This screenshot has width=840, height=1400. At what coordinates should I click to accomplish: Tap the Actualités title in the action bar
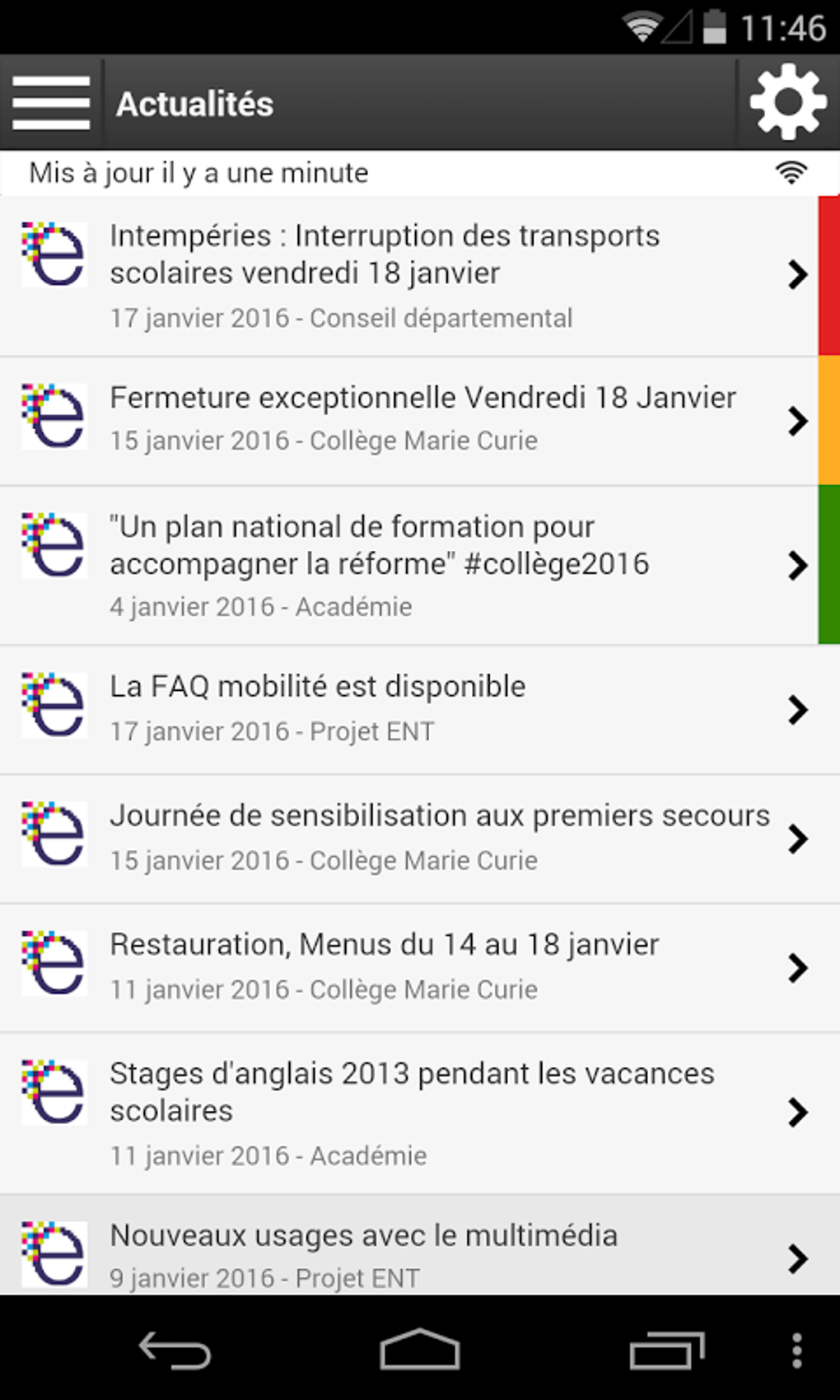[195, 102]
